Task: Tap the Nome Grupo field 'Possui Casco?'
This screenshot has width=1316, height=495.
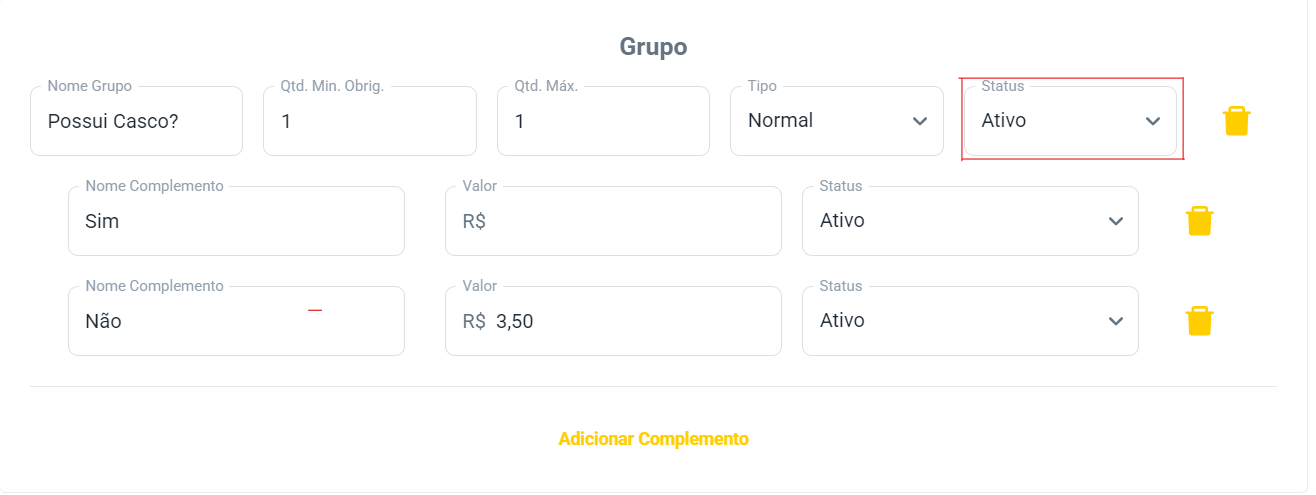Action: 136,121
